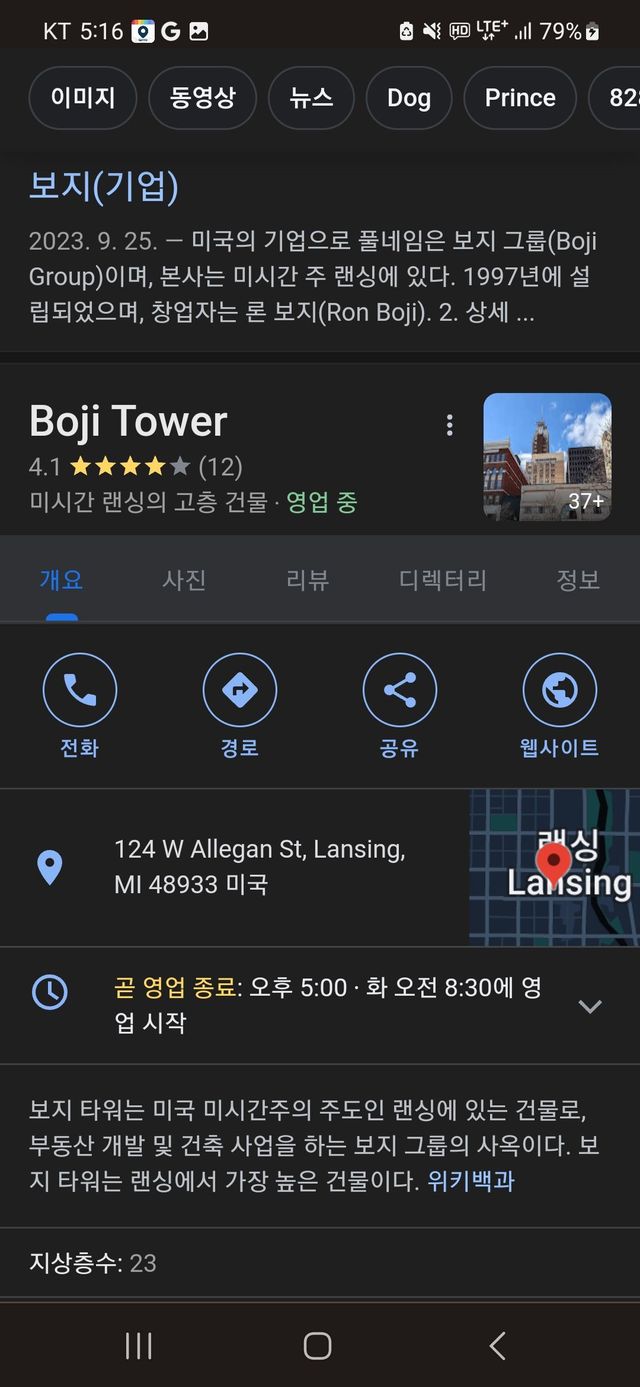Select the Dog filter chip
640x1387 pixels.
(x=408, y=98)
